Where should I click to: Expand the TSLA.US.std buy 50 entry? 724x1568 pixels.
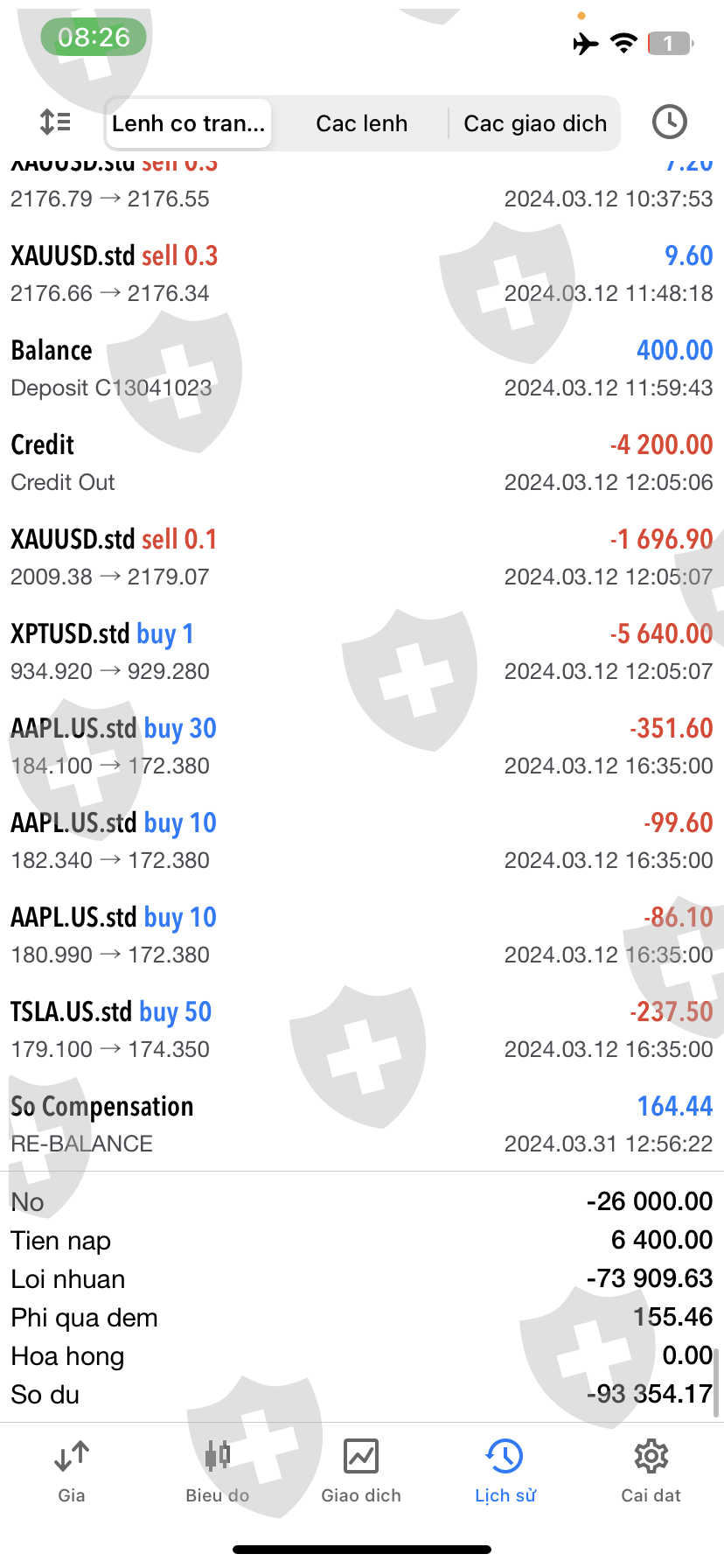pyautogui.click(x=361, y=1030)
